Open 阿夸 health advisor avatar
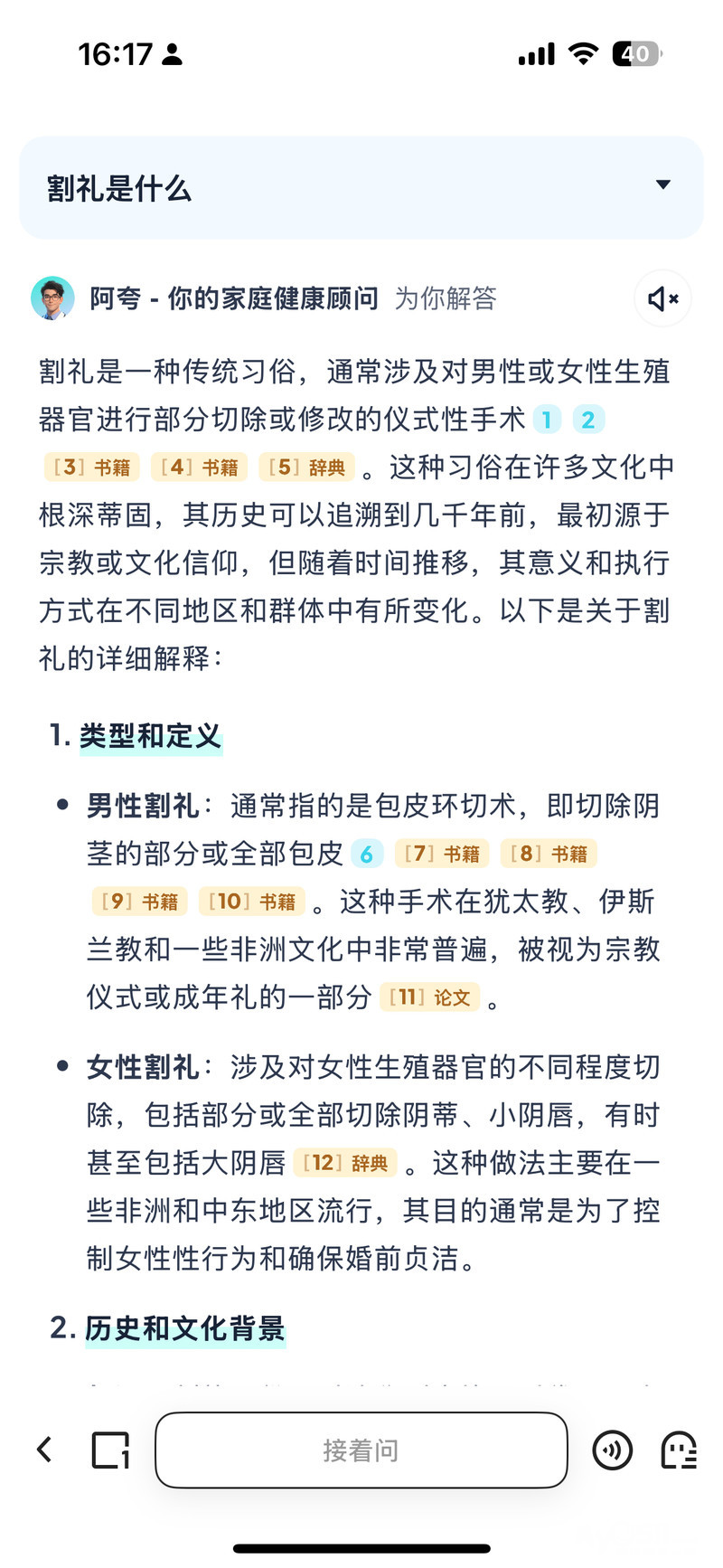The height and width of the screenshot is (1568, 723). (x=52, y=298)
